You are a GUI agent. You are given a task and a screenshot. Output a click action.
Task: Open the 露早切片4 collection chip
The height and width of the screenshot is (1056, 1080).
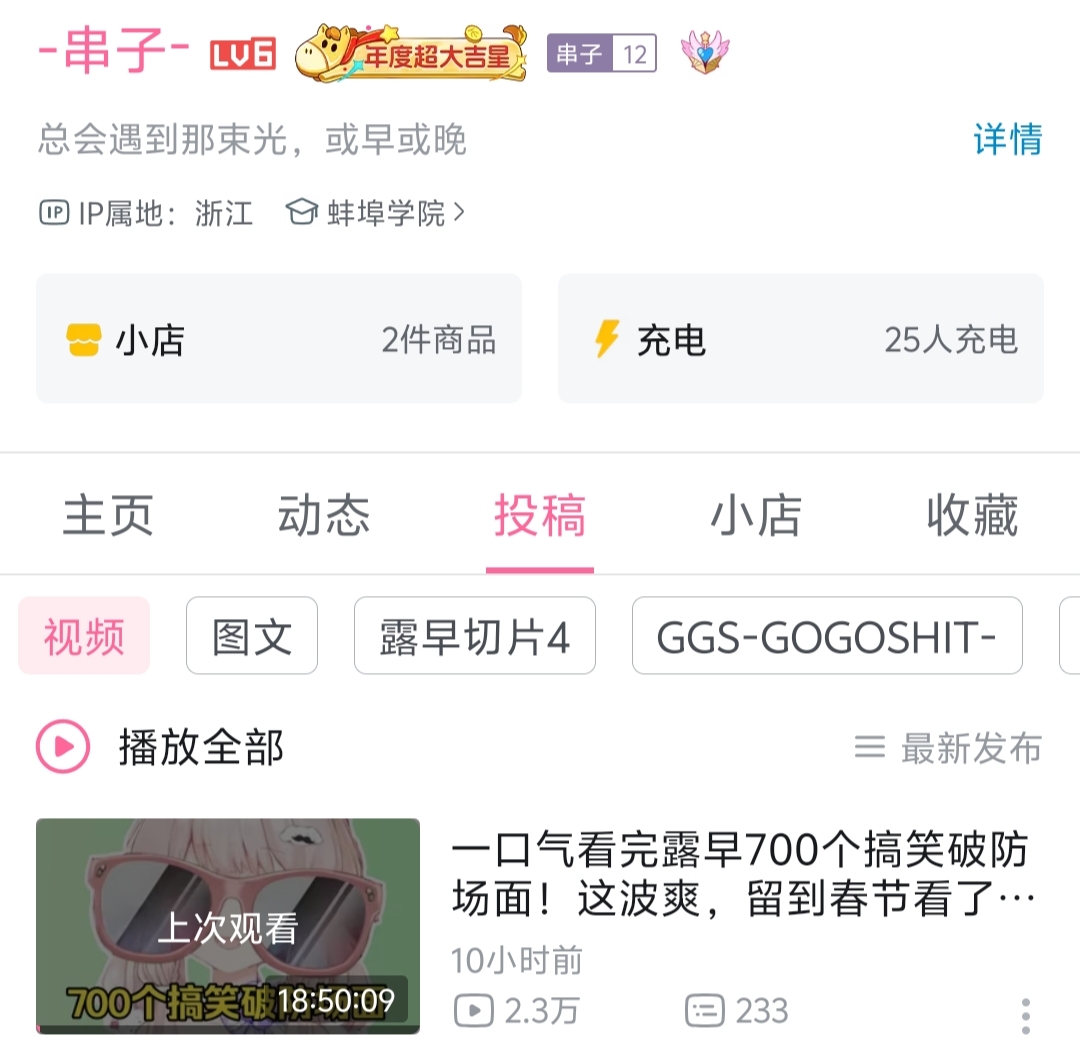pyautogui.click(x=474, y=636)
